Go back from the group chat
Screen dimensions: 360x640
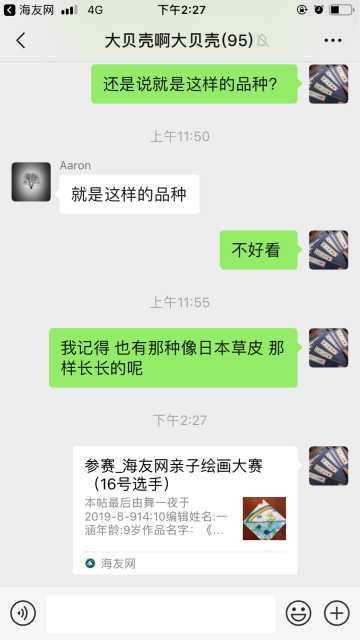[21, 40]
